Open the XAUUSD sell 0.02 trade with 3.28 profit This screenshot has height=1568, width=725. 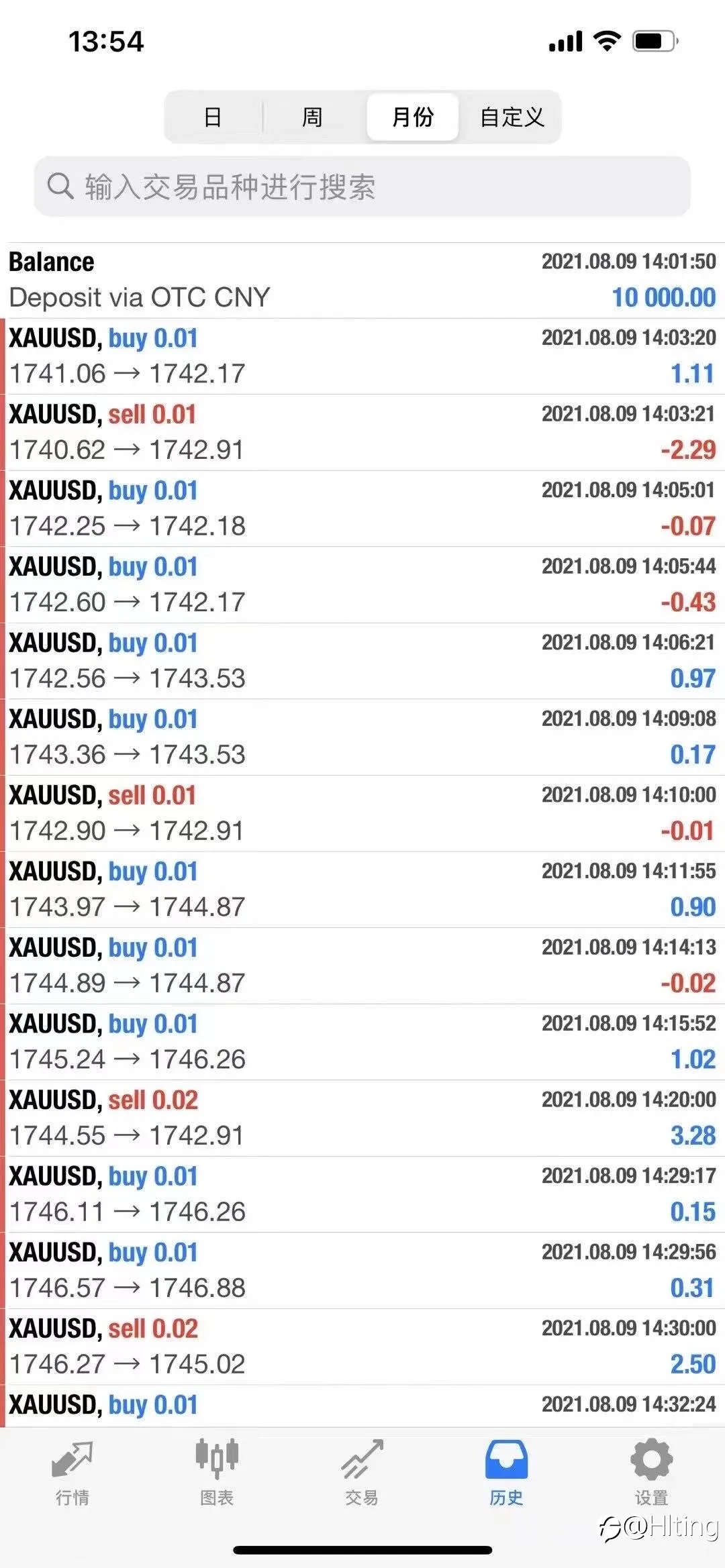[x=362, y=1118]
